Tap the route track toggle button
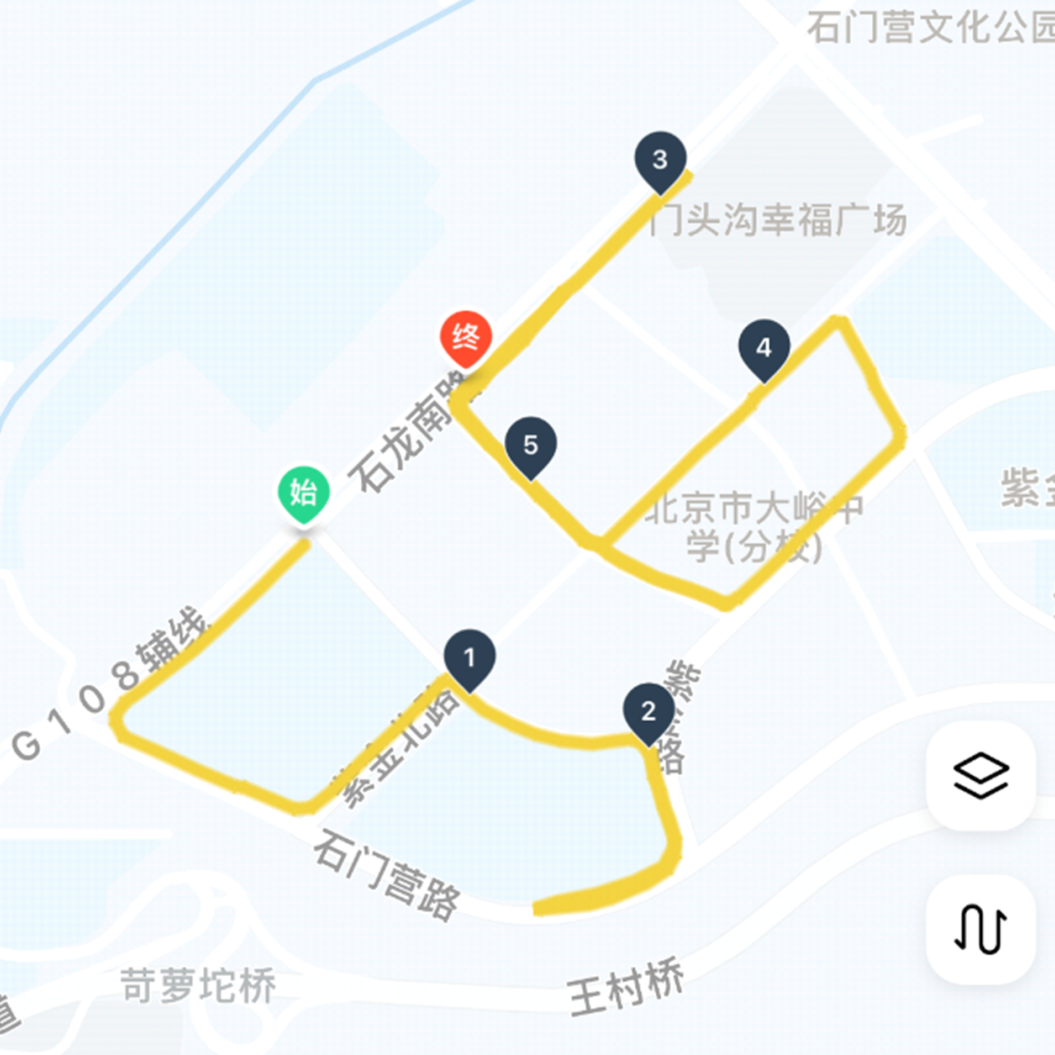 click(x=980, y=929)
